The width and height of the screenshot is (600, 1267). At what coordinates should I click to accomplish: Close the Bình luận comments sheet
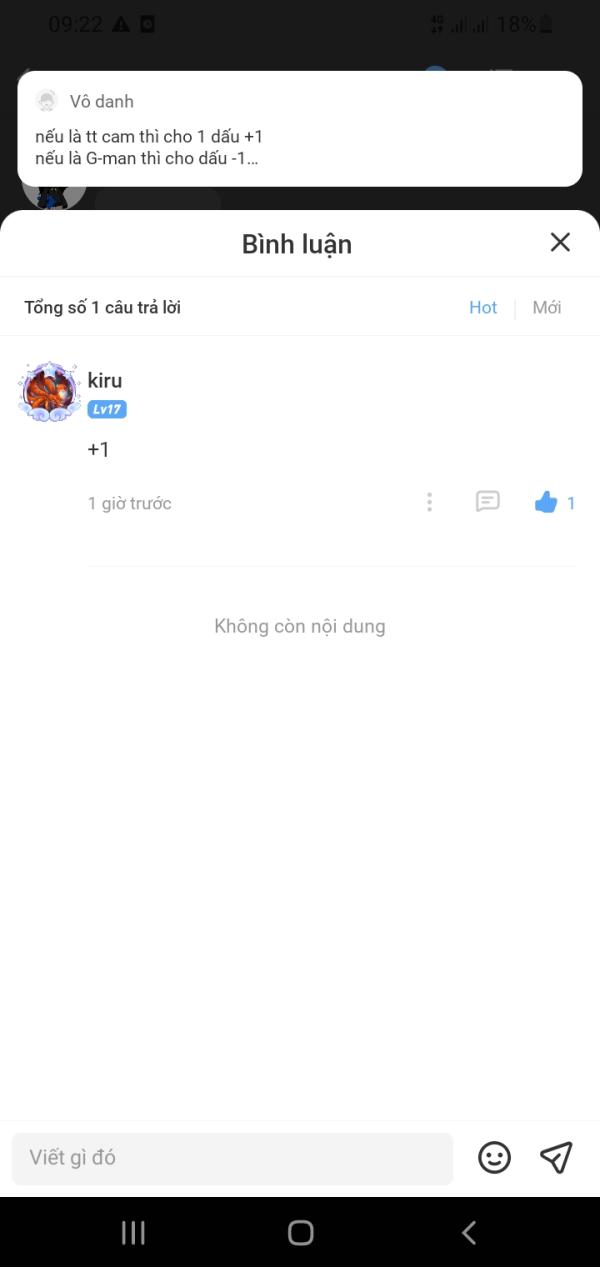coord(560,242)
